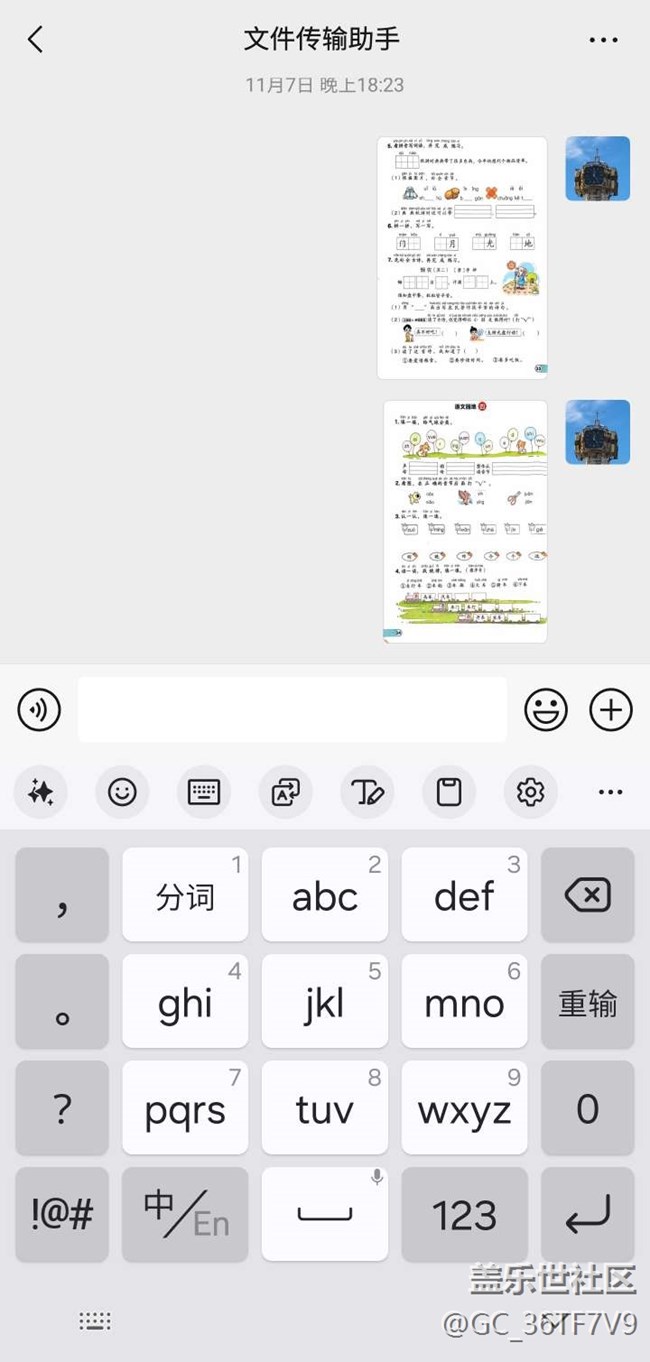Open the keyboard translate tool
Image resolution: width=650 pixels, height=1362 pixels.
(x=285, y=793)
